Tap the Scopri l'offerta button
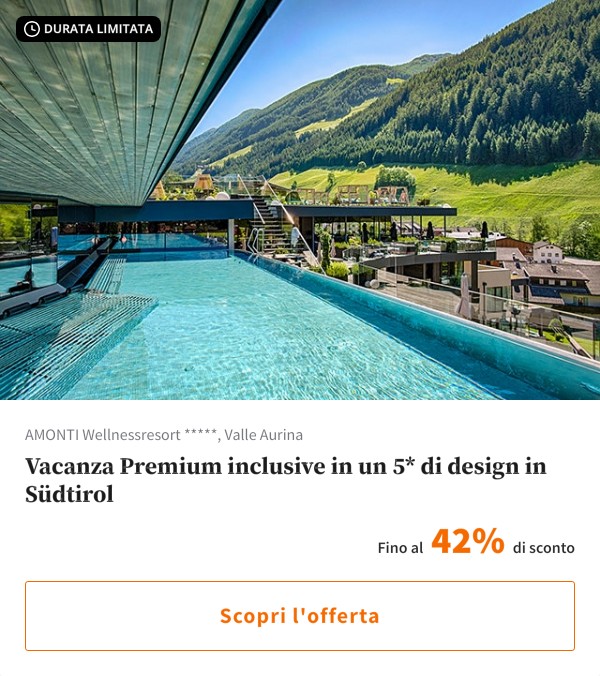Screen dimensions: 600x676 (x=300, y=616)
